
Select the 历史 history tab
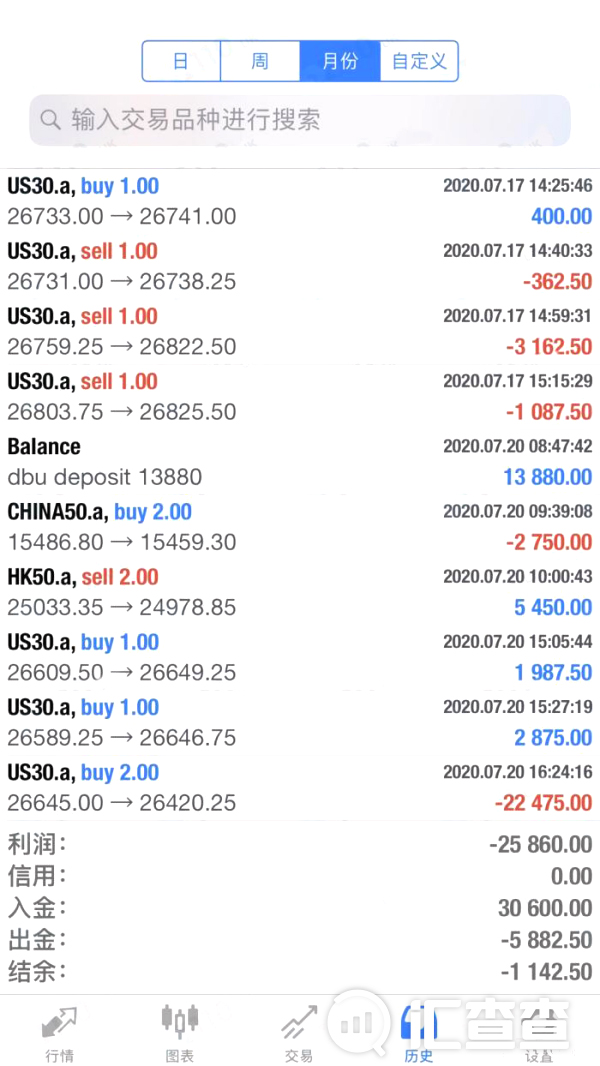click(x=419, y=1033)
